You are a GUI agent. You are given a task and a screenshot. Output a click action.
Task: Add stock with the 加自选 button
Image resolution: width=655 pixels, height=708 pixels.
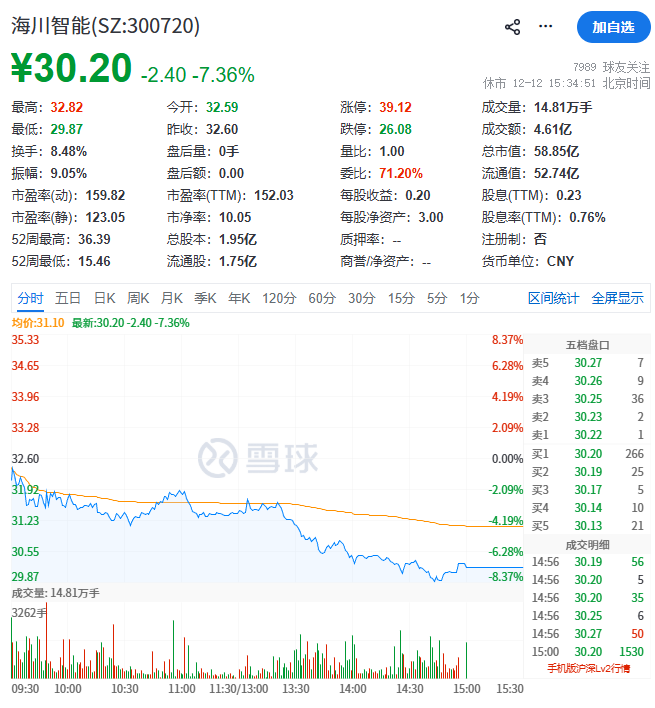(613, 27)
